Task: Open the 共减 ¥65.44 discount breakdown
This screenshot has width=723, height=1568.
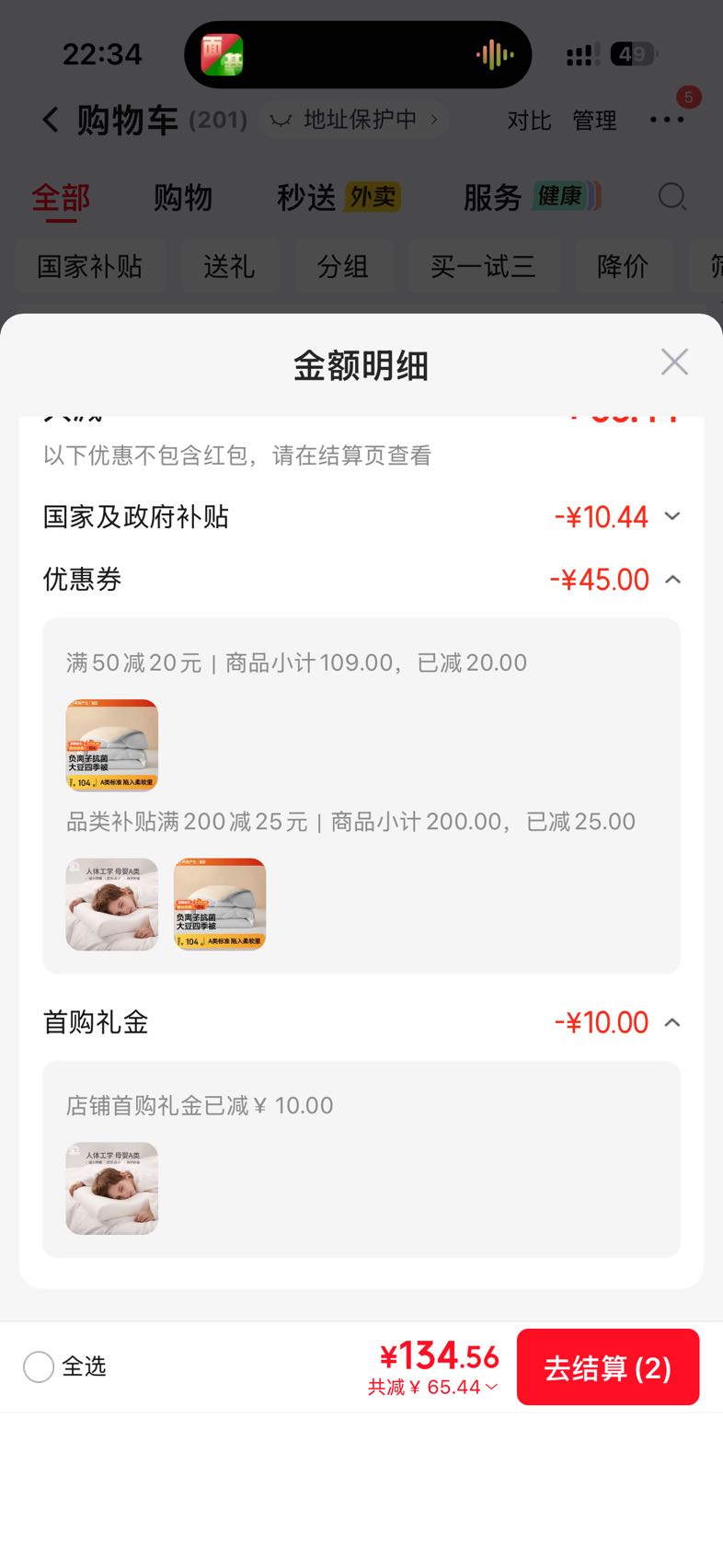Action: tap(433, 1387)
